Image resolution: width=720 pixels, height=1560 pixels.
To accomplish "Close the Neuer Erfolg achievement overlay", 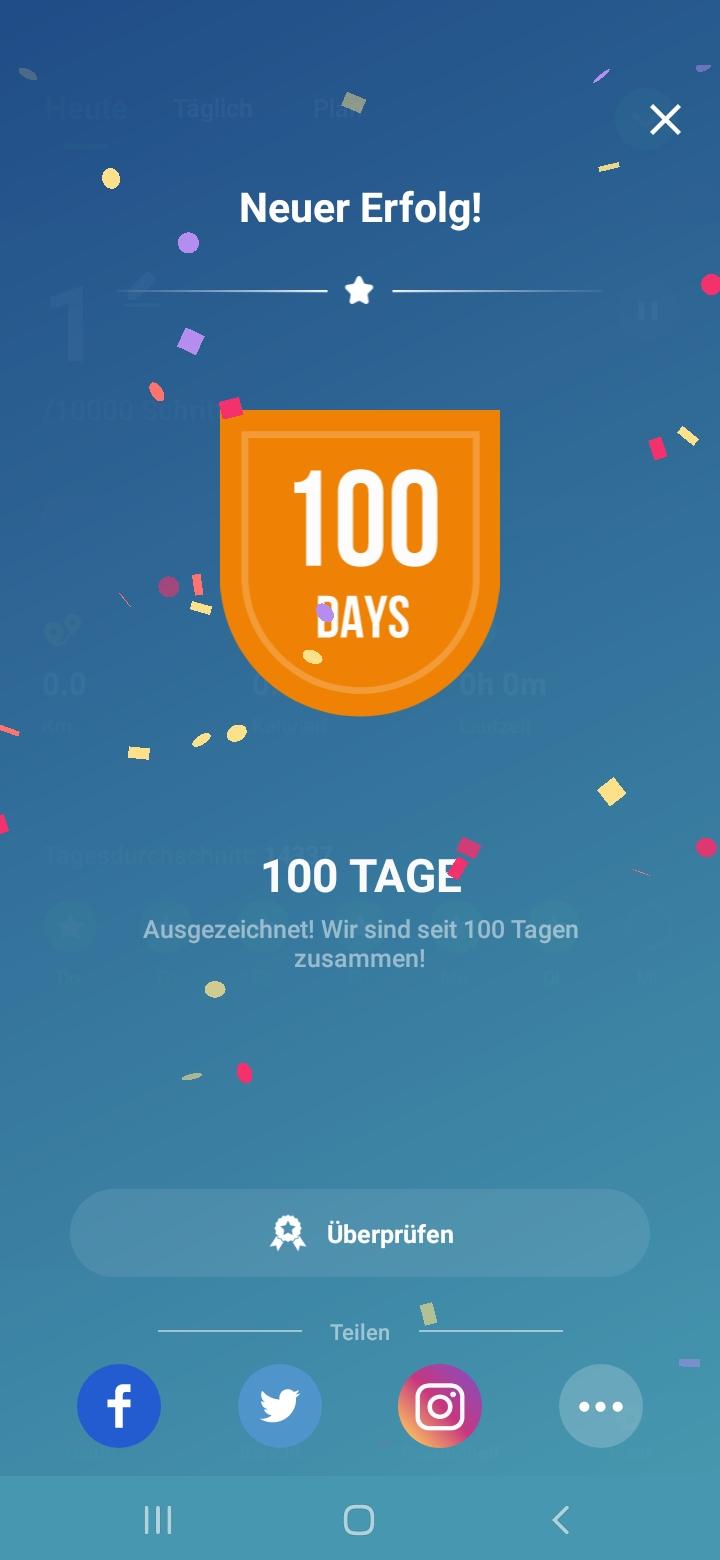I will tap(665, 120).
